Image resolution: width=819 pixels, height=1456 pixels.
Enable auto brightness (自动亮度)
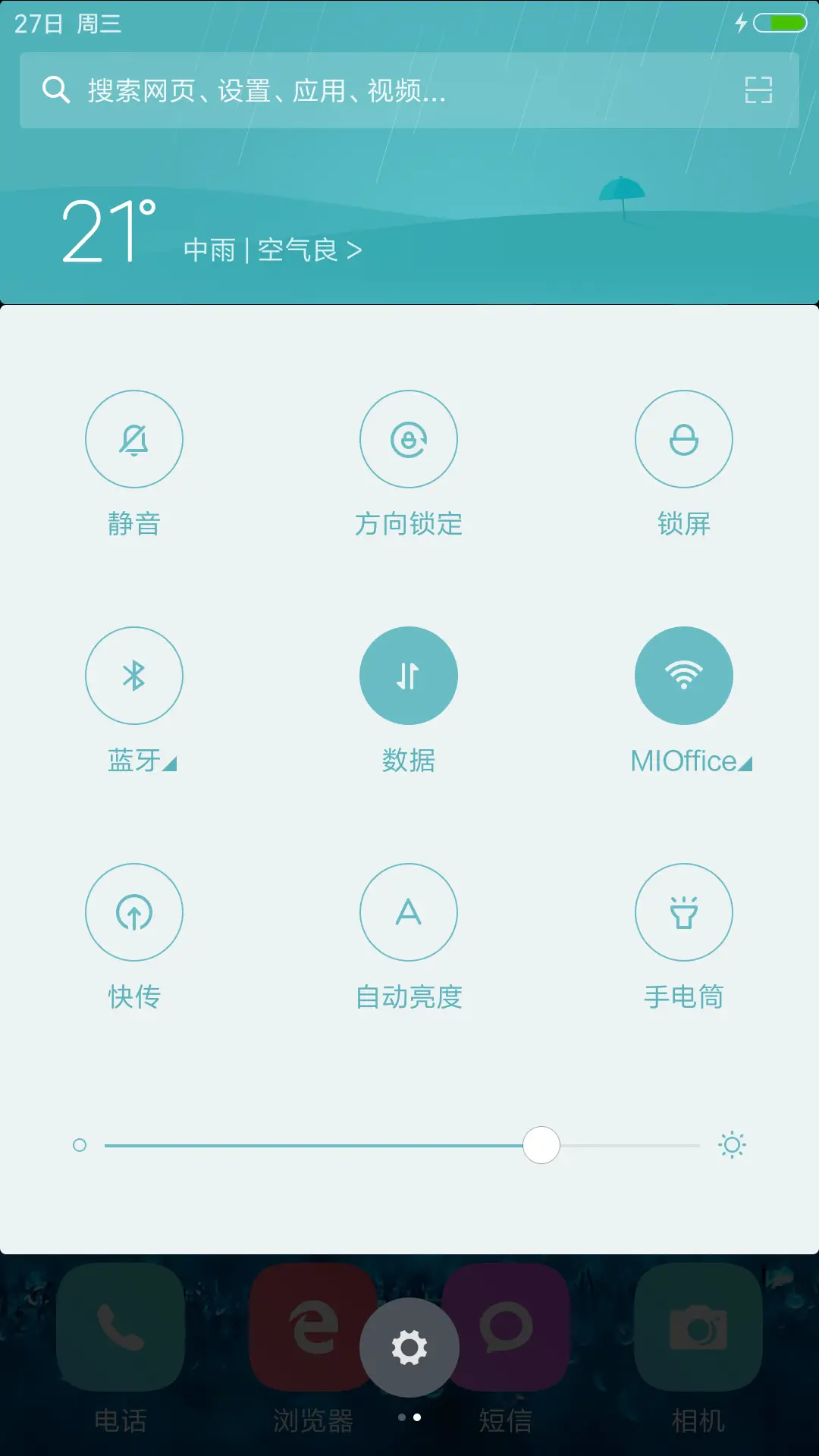tap(409, 913)
